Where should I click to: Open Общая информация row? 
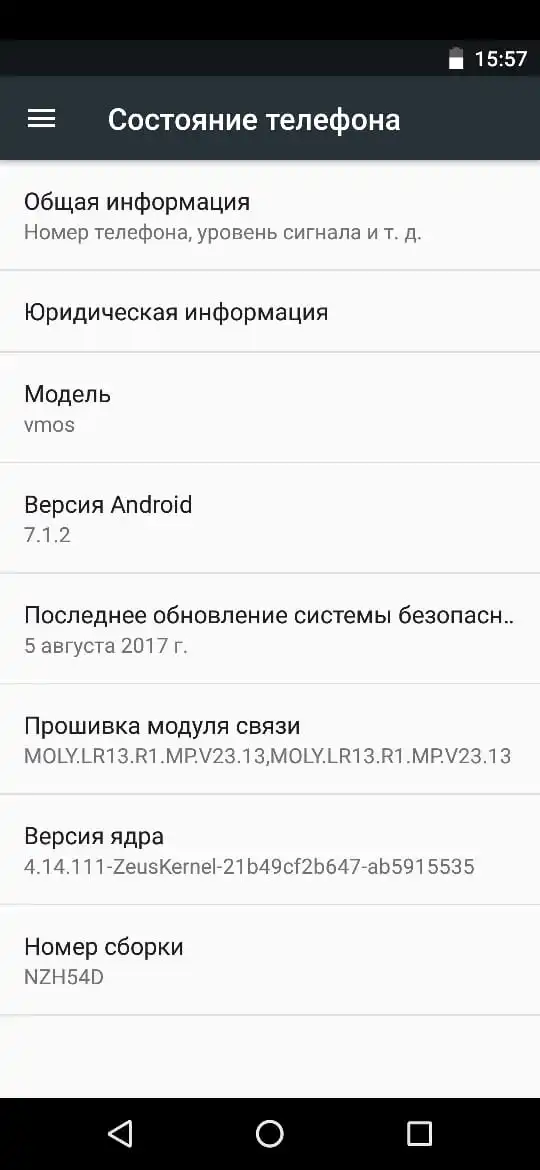click(x=270, y=216)
